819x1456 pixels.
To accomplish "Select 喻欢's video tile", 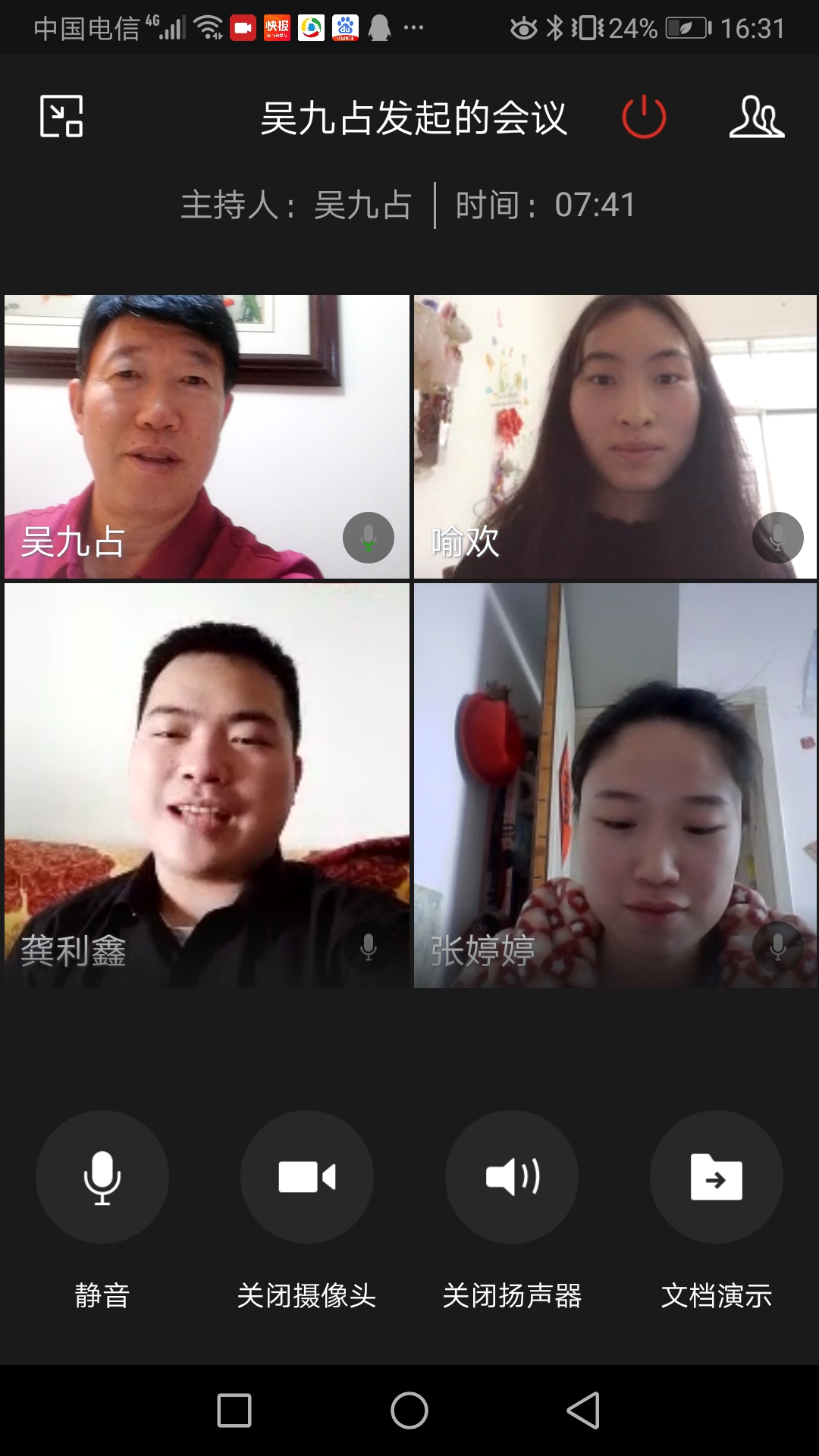I will click(615, 436).
